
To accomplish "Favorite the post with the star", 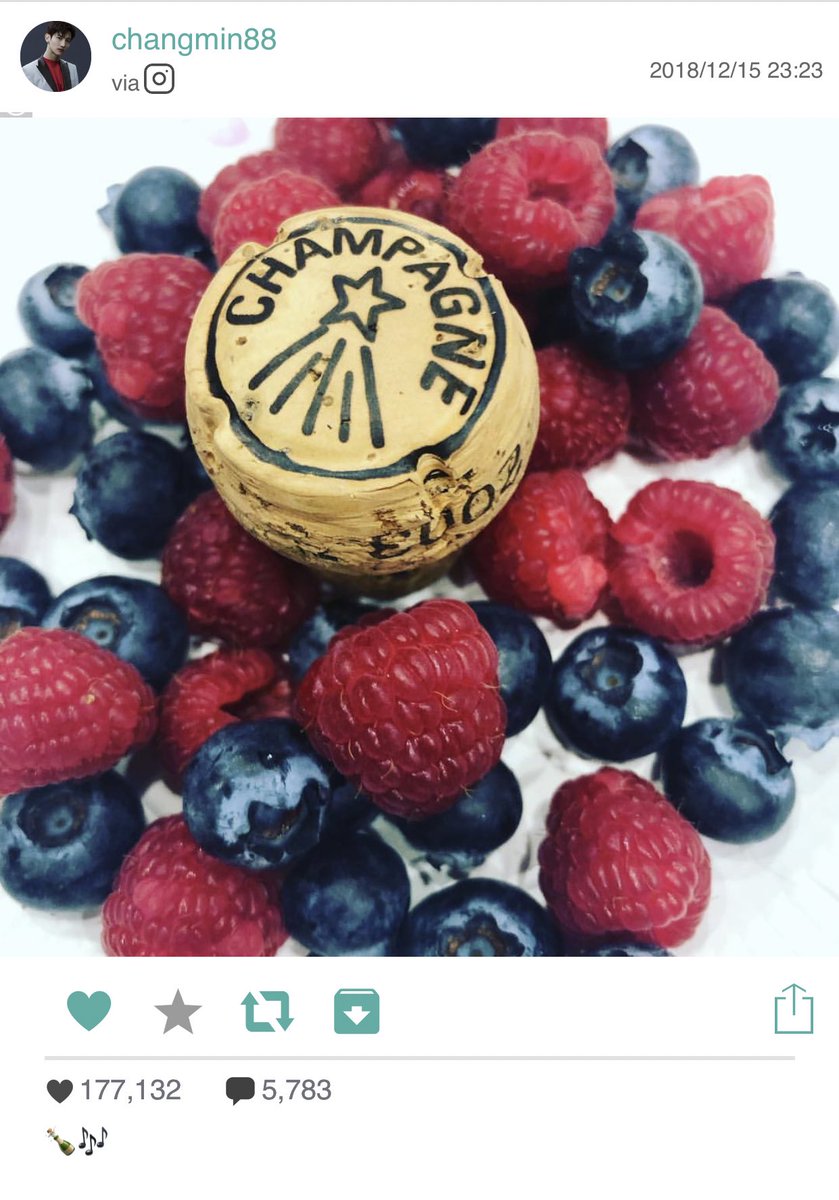I will (178, 1012).
